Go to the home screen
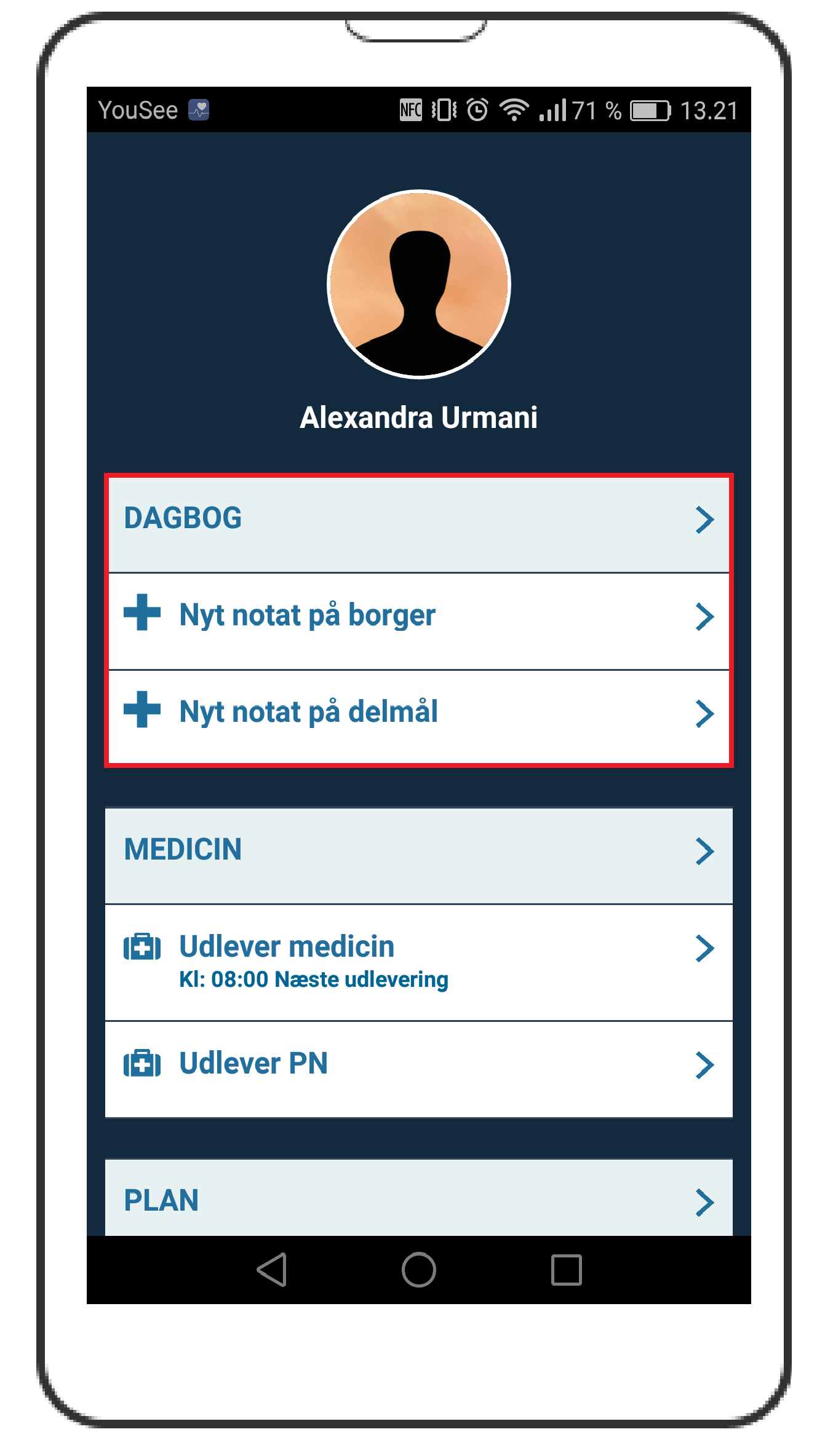817x1456 pixels. click(419, 1270)
